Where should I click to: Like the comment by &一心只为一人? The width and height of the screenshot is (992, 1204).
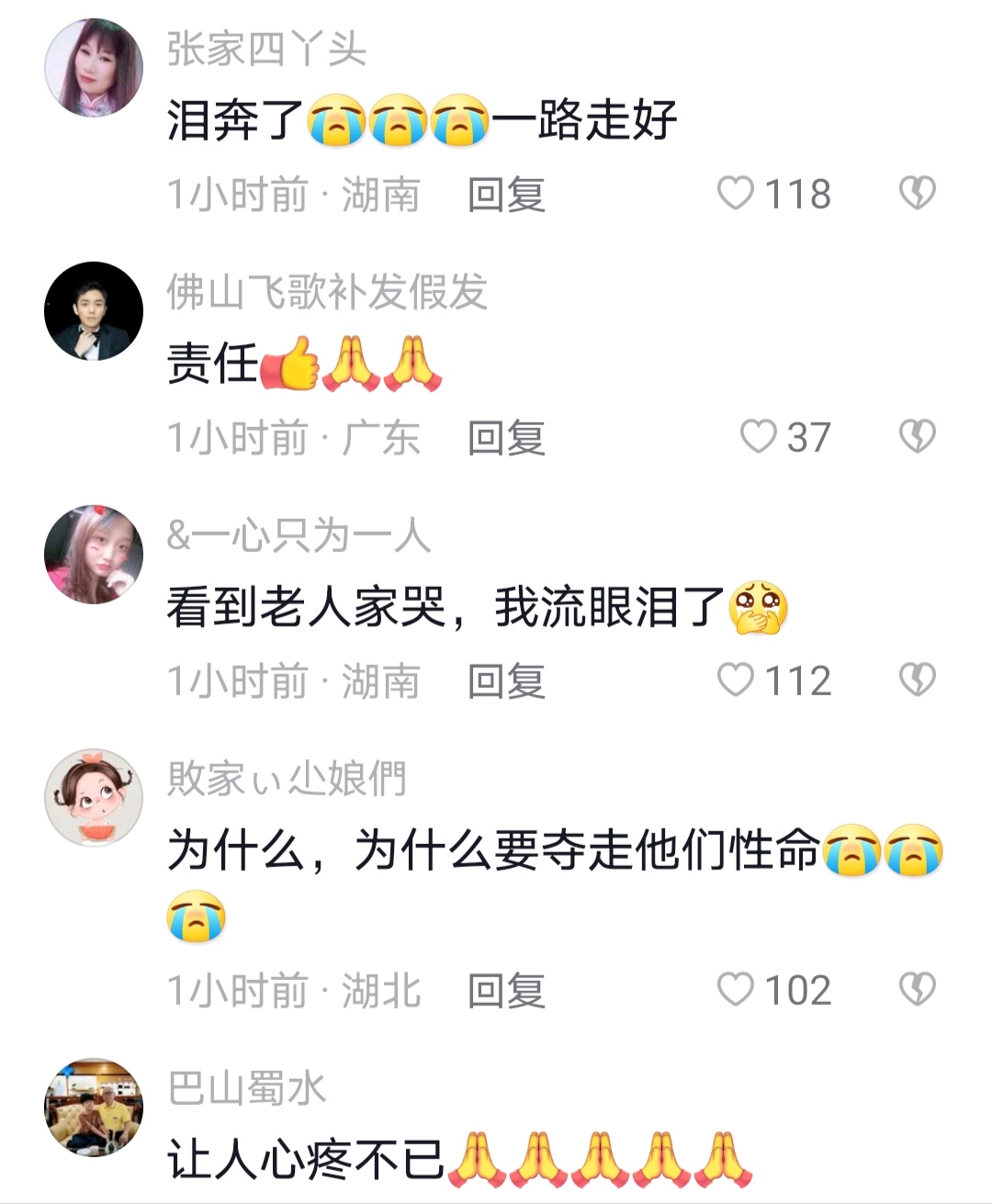point(735,681)
